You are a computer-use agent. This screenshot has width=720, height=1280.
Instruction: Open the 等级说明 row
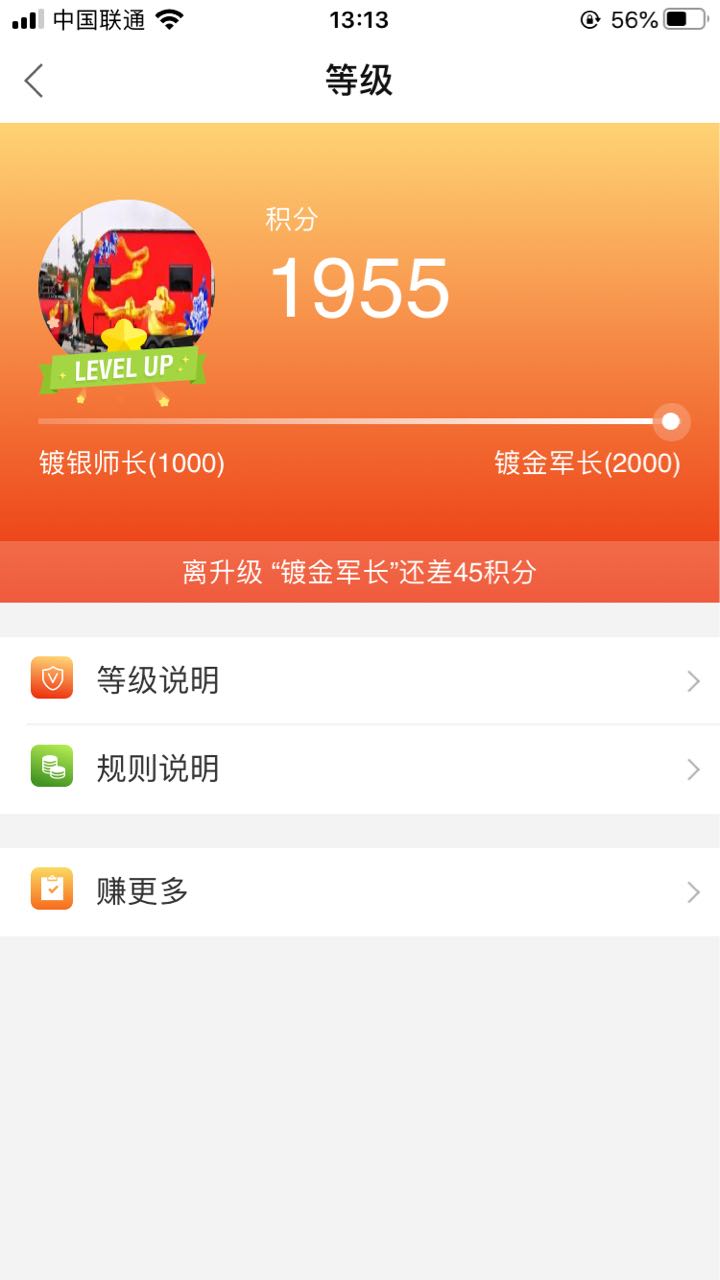click(x=360, y=681)
